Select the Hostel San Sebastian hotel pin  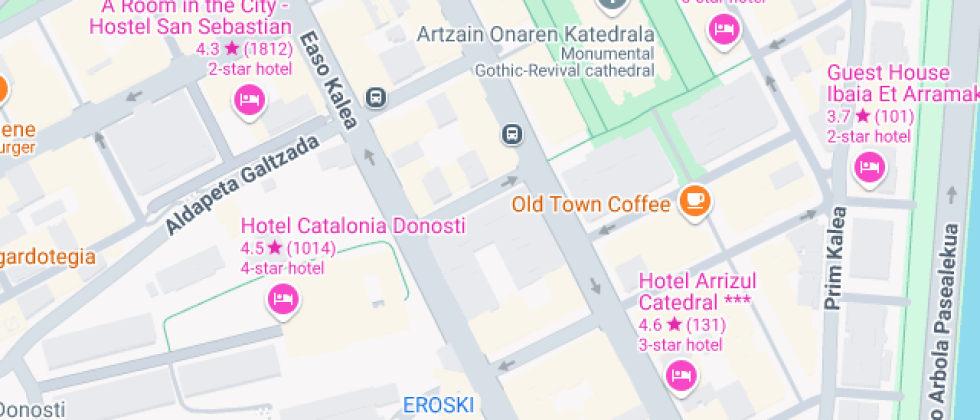[249, 101]
